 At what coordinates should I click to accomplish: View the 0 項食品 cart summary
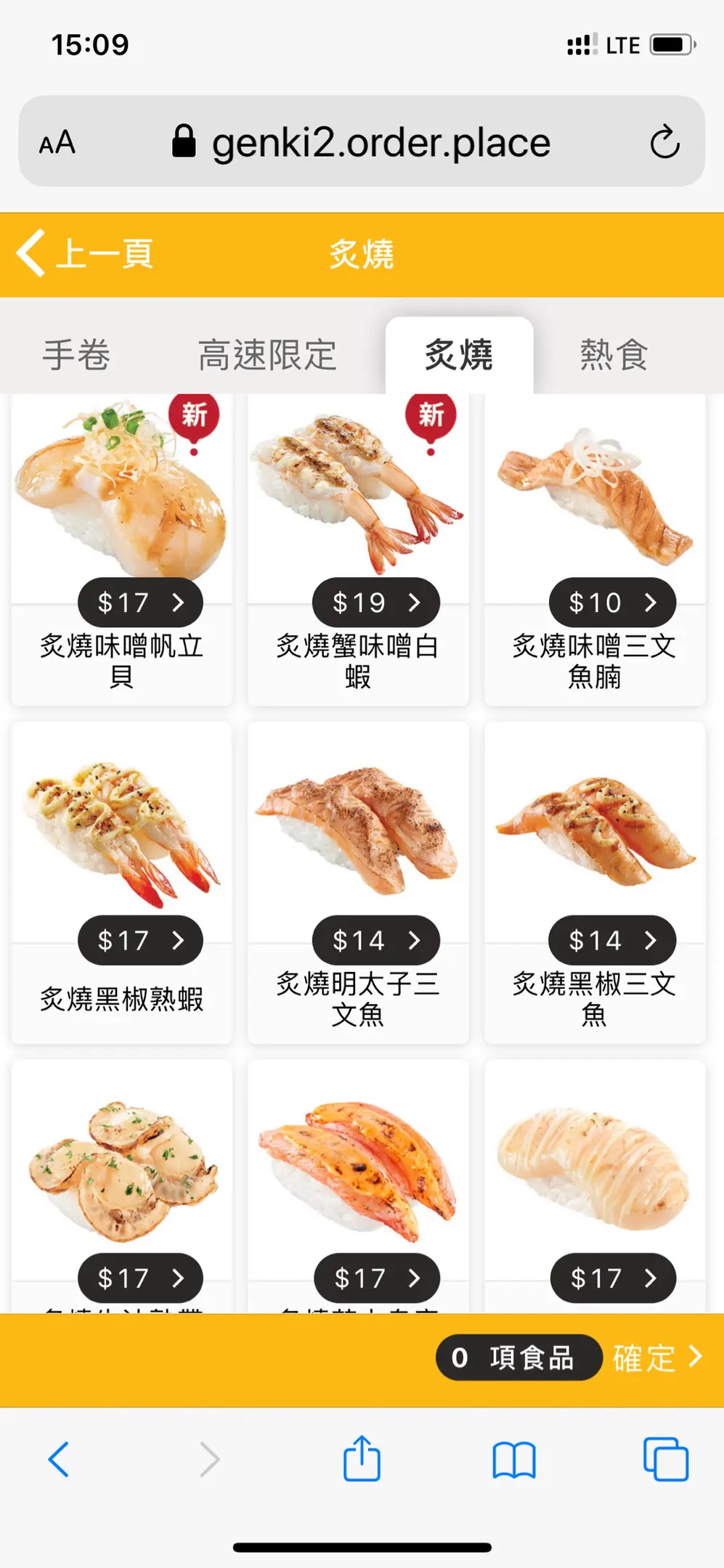(518, 1357)
